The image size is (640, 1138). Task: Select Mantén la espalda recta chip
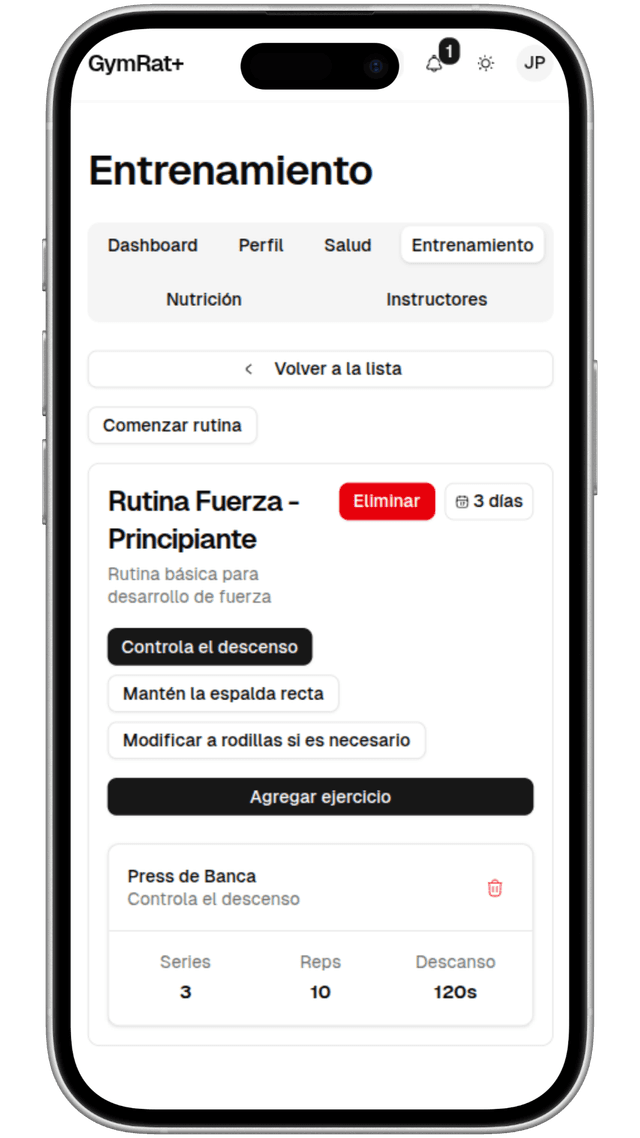(223, 693)
